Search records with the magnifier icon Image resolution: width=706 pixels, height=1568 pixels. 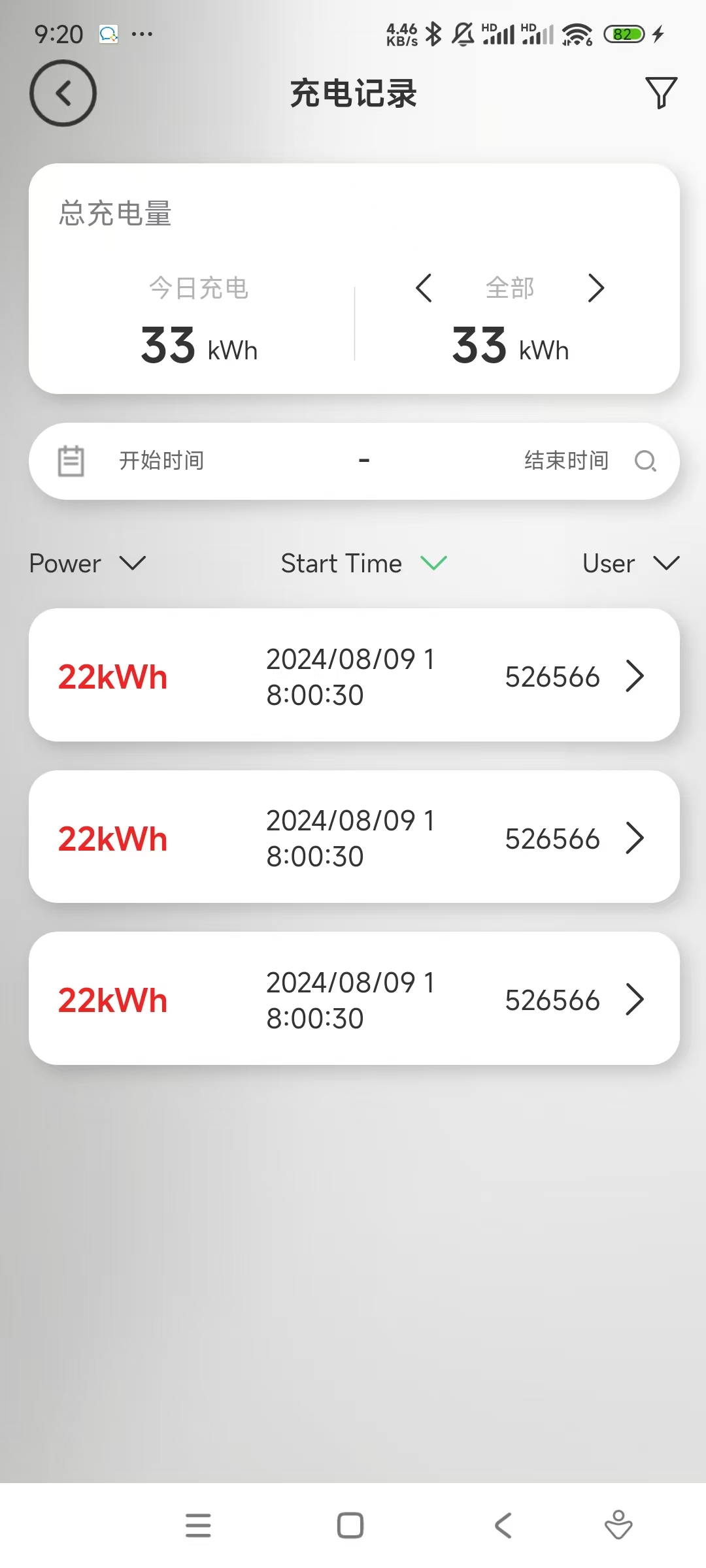(x=645, y=461)
